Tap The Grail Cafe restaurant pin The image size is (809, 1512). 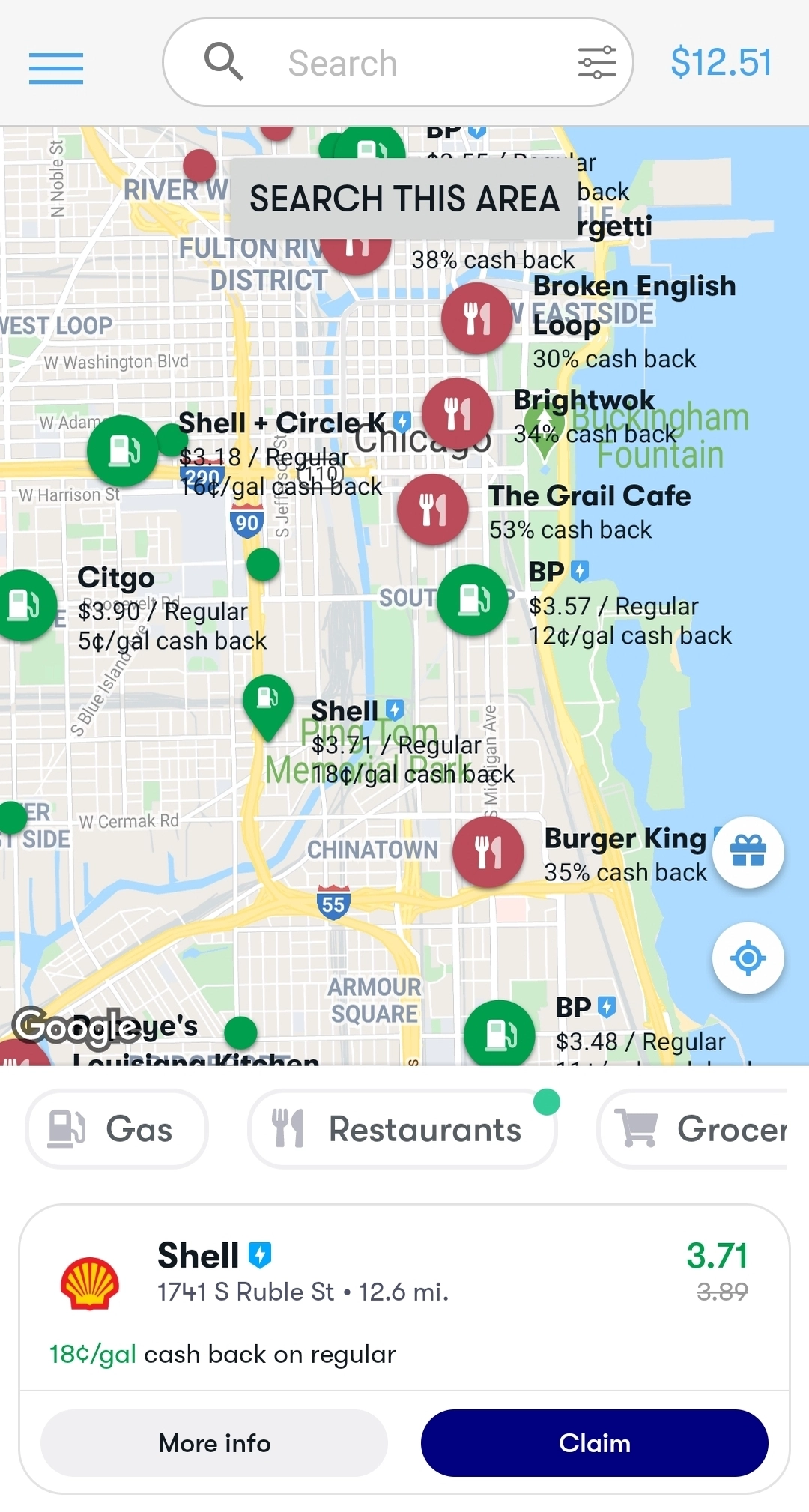(x=434, y=509)
